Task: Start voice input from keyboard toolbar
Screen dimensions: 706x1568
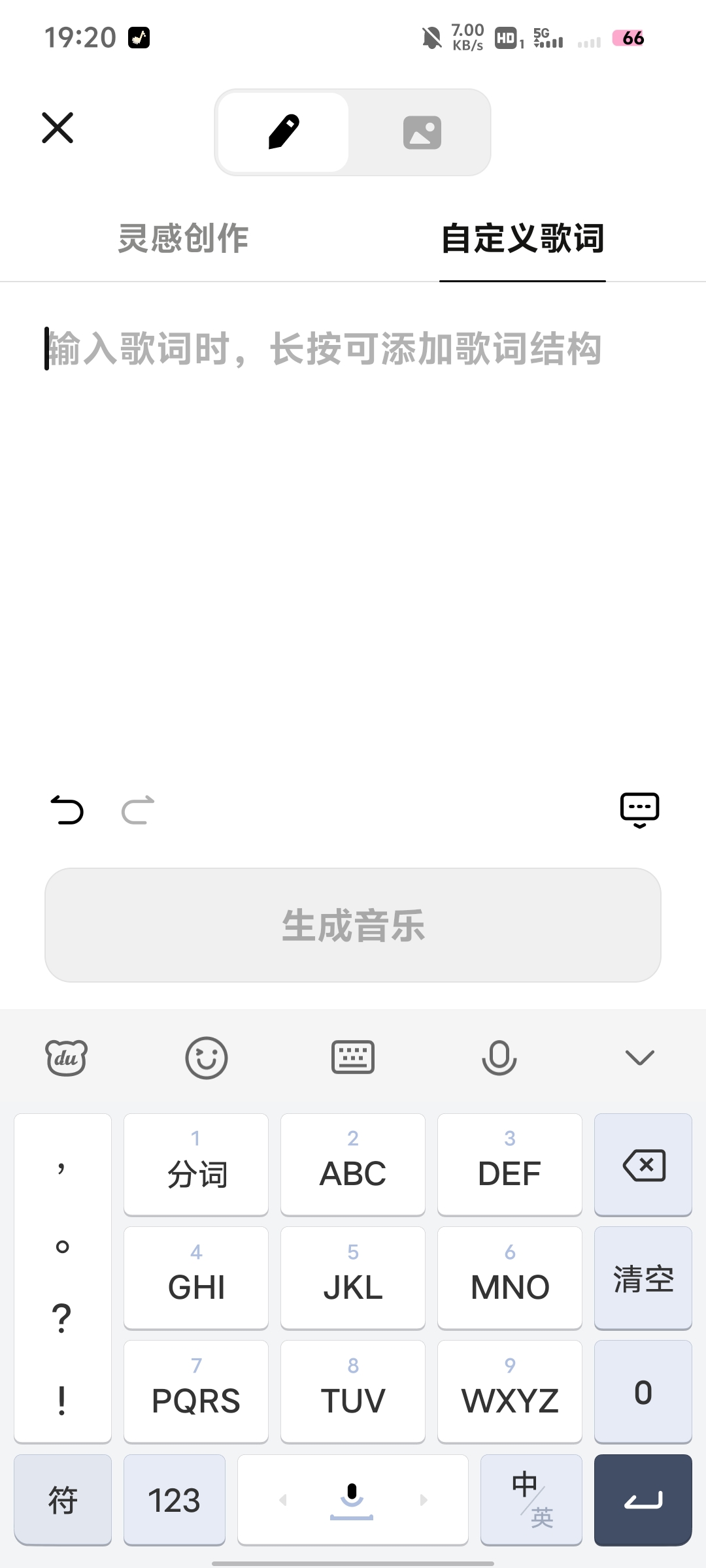Action: 499,1058
